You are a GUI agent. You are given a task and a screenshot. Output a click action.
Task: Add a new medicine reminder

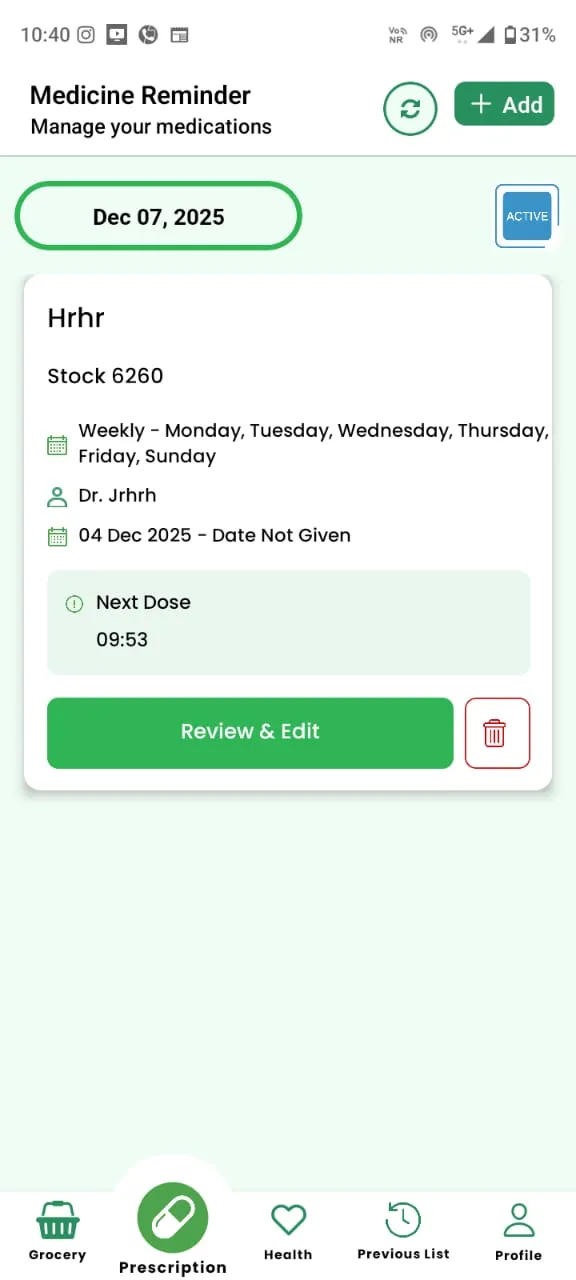tap(504, 104)
